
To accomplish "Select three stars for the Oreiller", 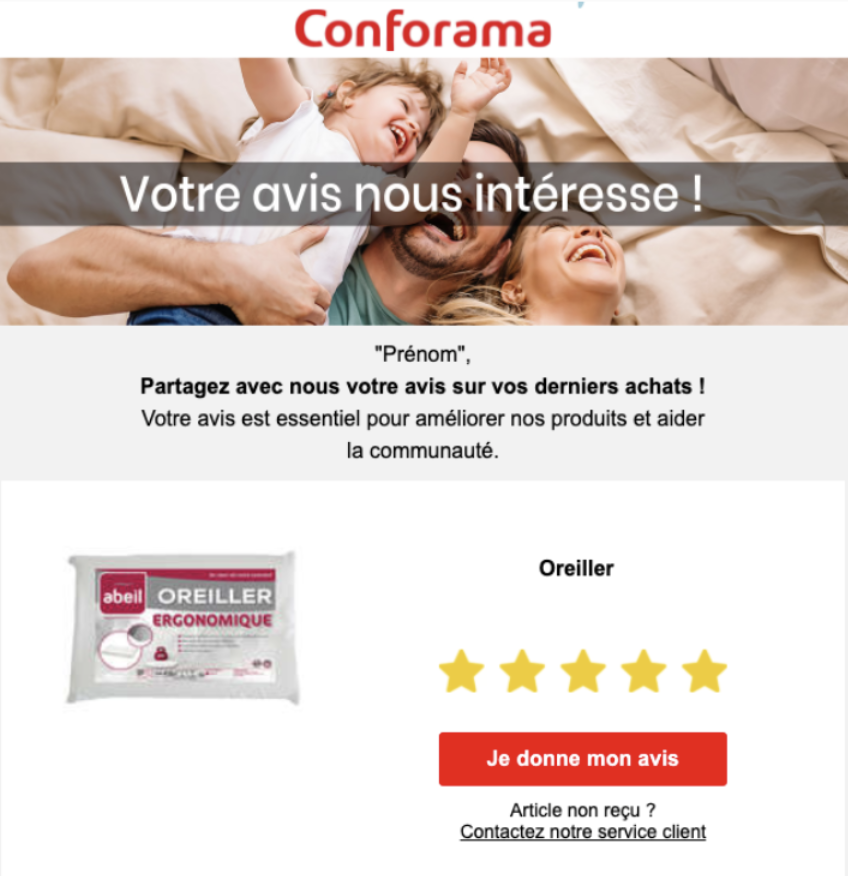I will (x=582, y=671).
